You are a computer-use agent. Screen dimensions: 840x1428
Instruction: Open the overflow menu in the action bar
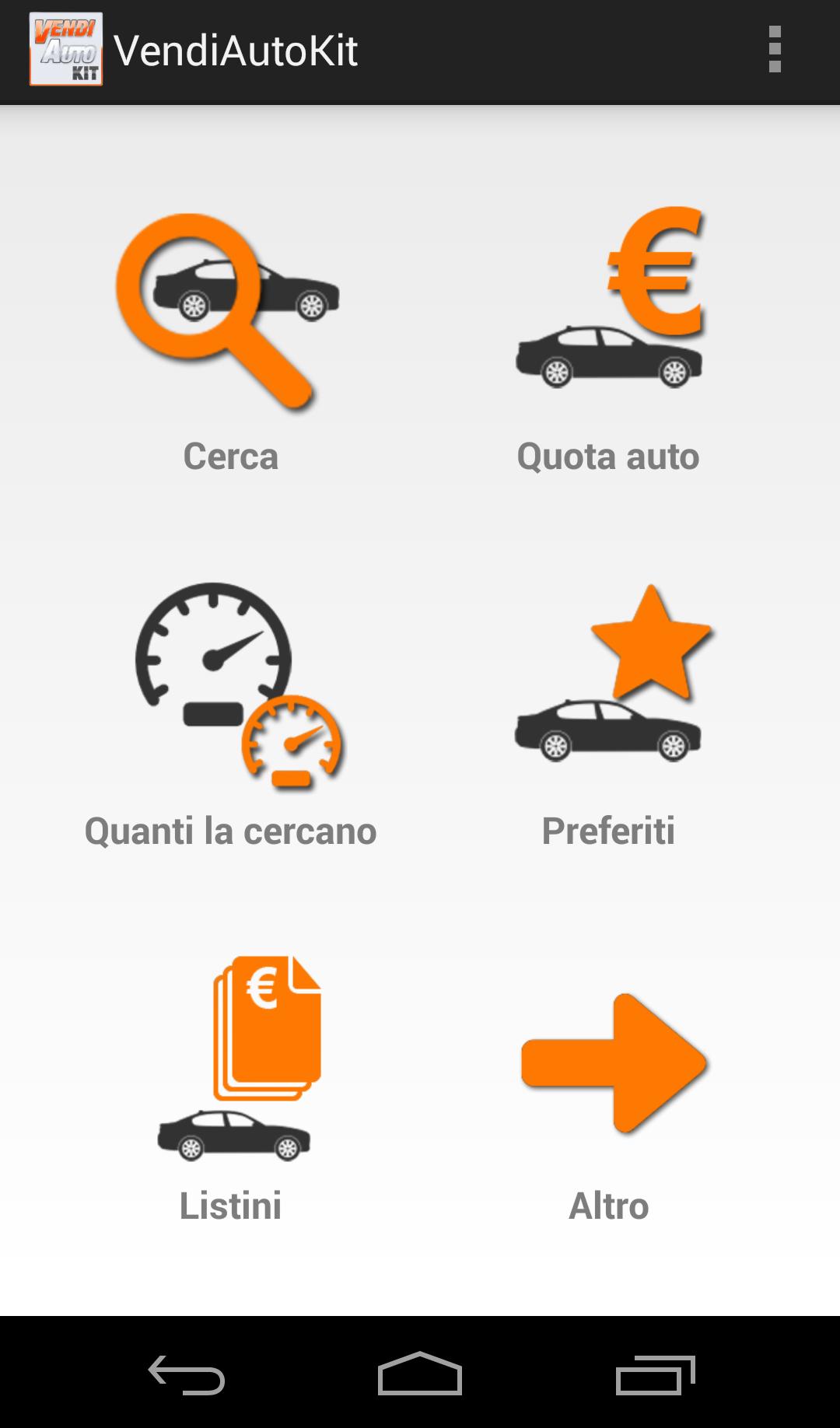point(775,50)
